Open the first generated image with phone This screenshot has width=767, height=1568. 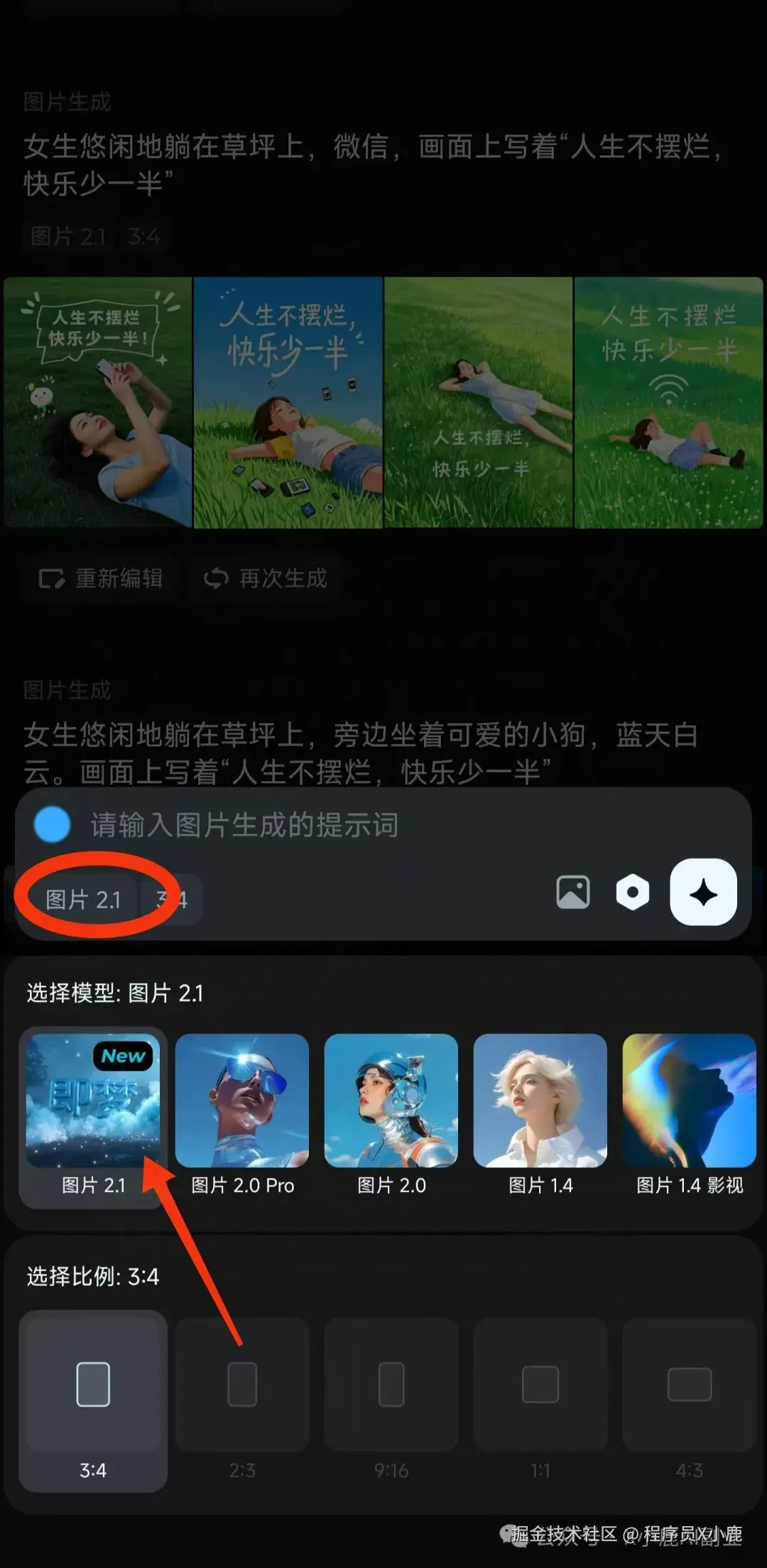point(98,402)
